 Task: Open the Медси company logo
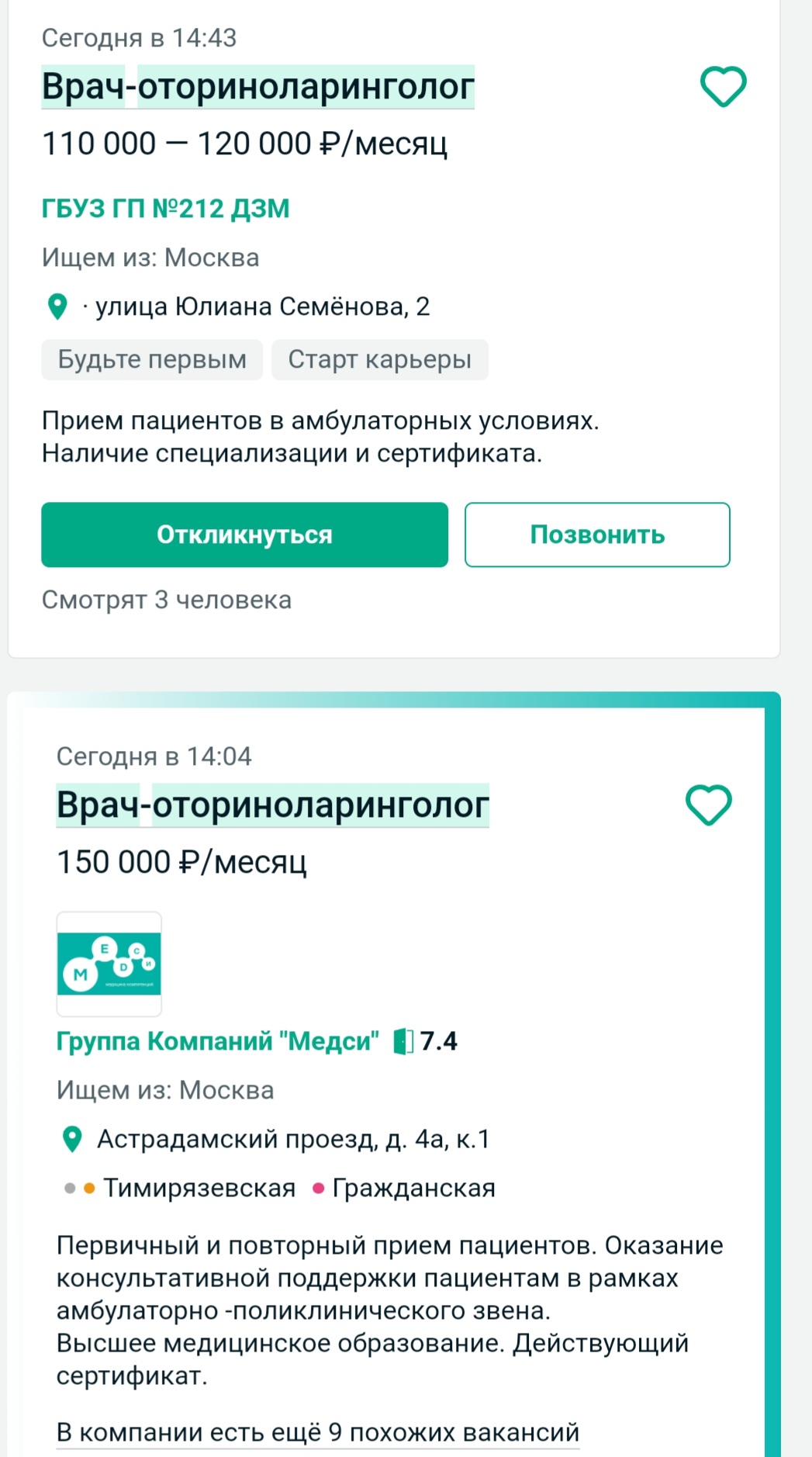click(x=109, y=964)
